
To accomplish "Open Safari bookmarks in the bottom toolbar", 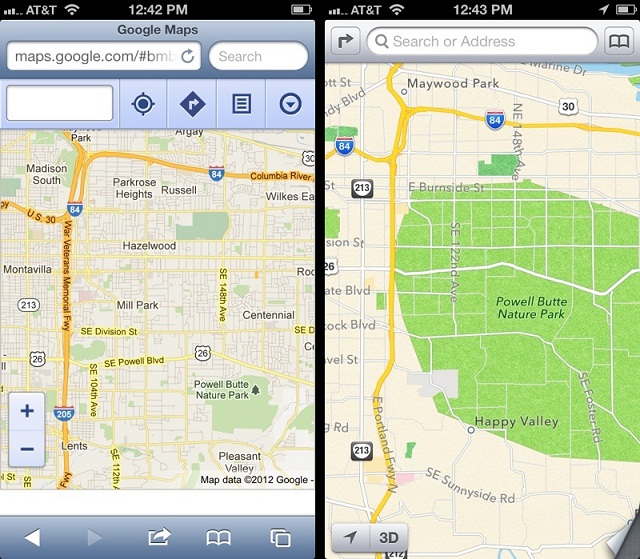I will pos(218,537).
